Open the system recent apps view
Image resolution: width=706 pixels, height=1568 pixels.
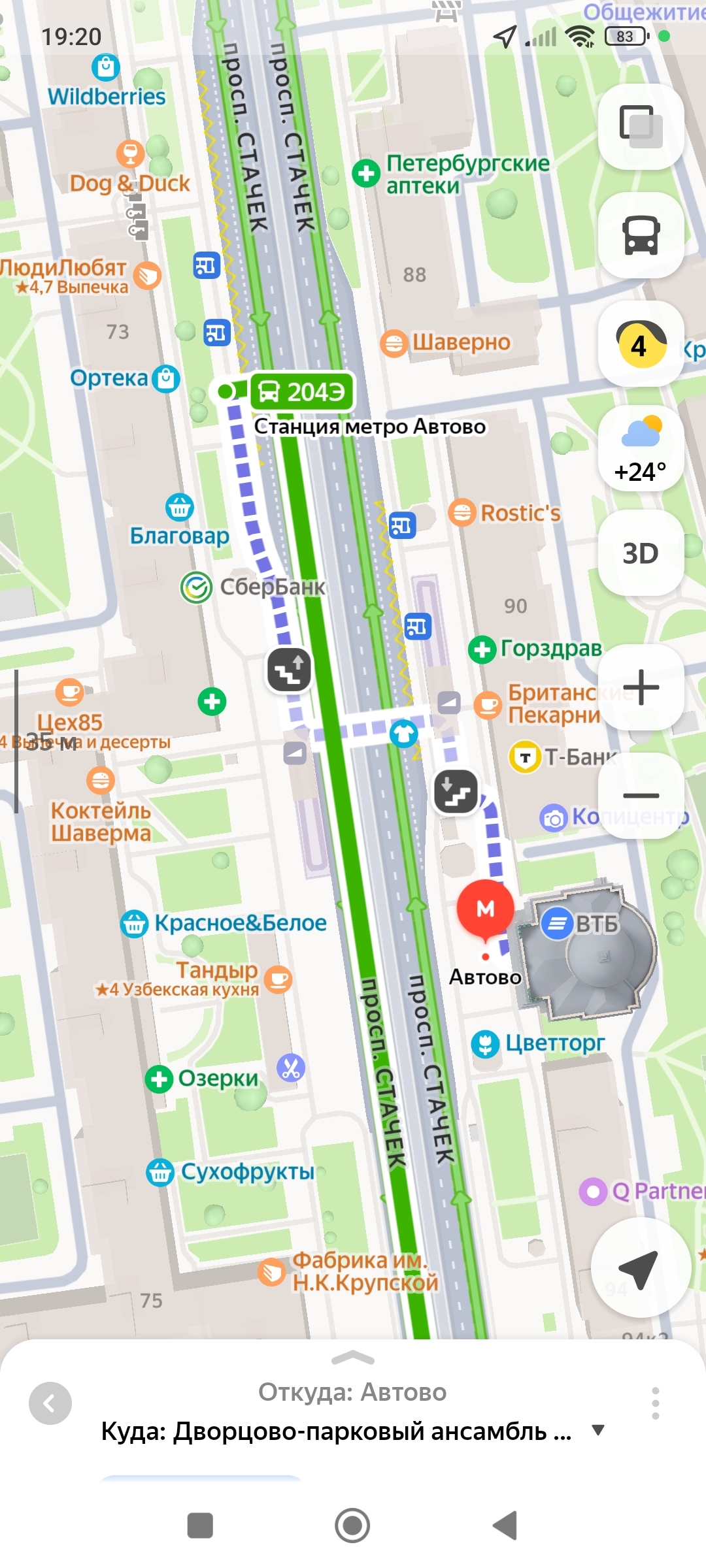pos(200,1526)
